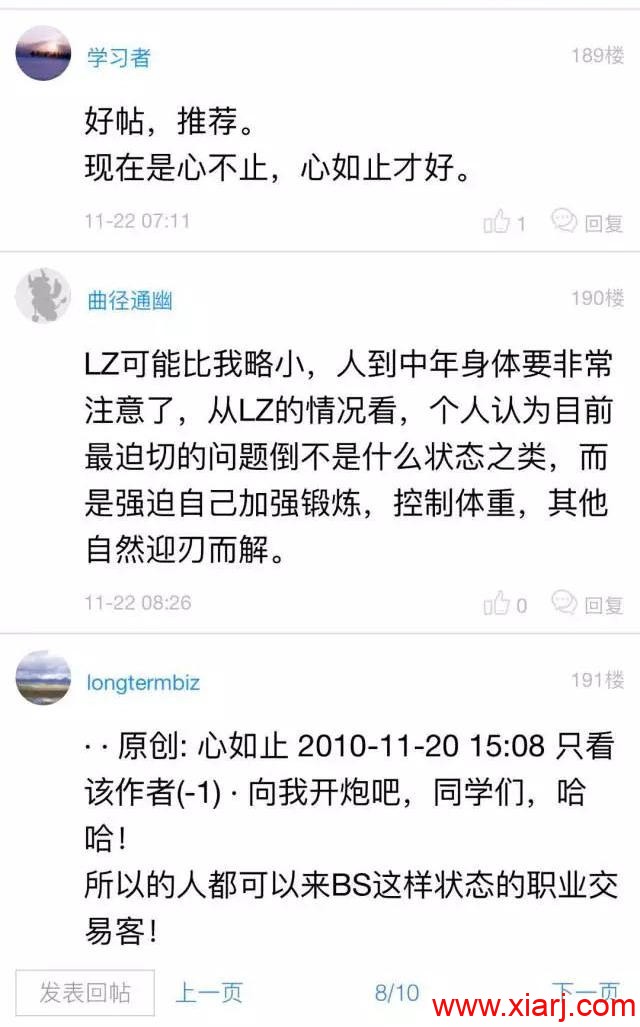Open 学习者's user profile
640x1027 pixels.
point(118,57)
